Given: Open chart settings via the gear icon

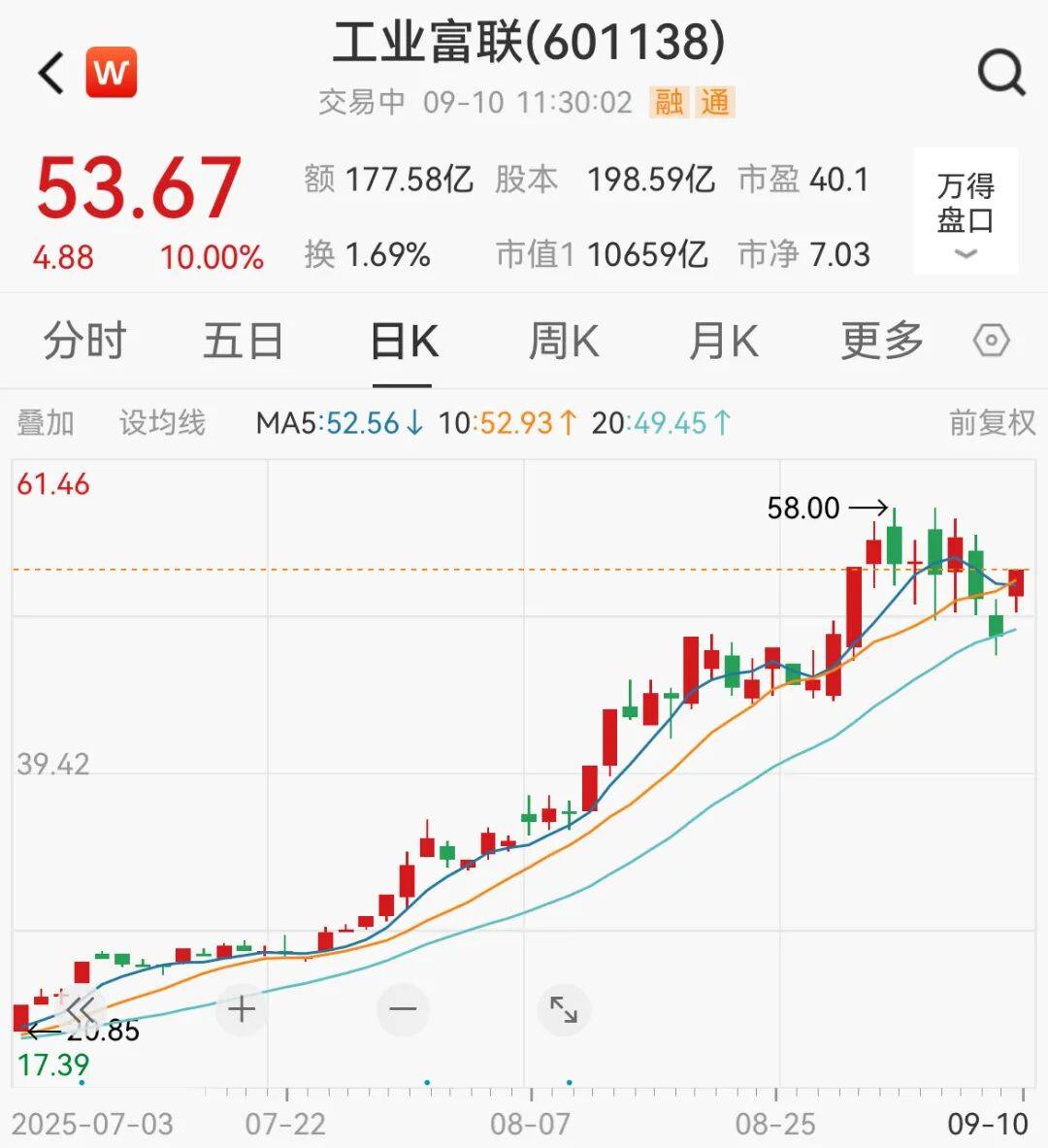Looking at the screenshot, I should 992,341.
